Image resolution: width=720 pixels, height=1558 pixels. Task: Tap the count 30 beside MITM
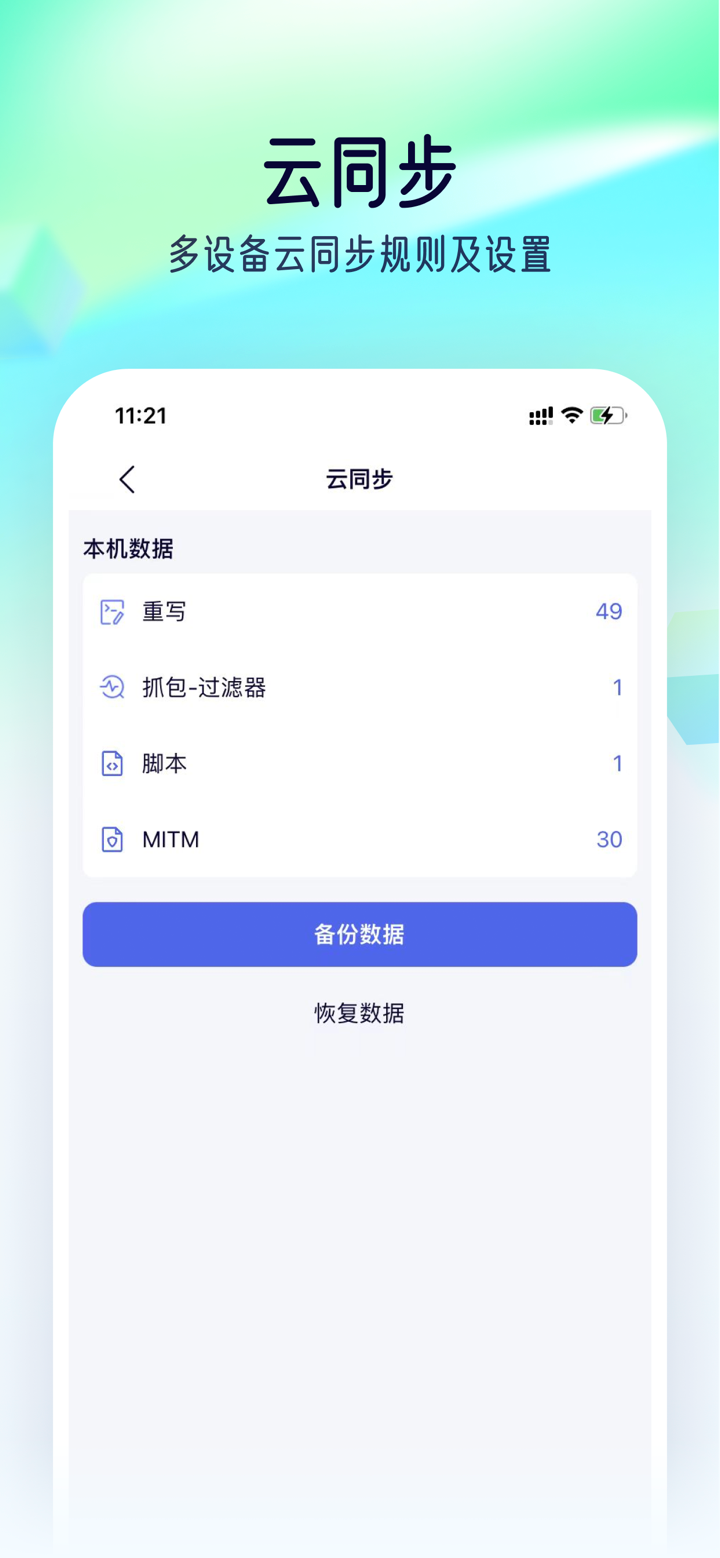(608, 839)
